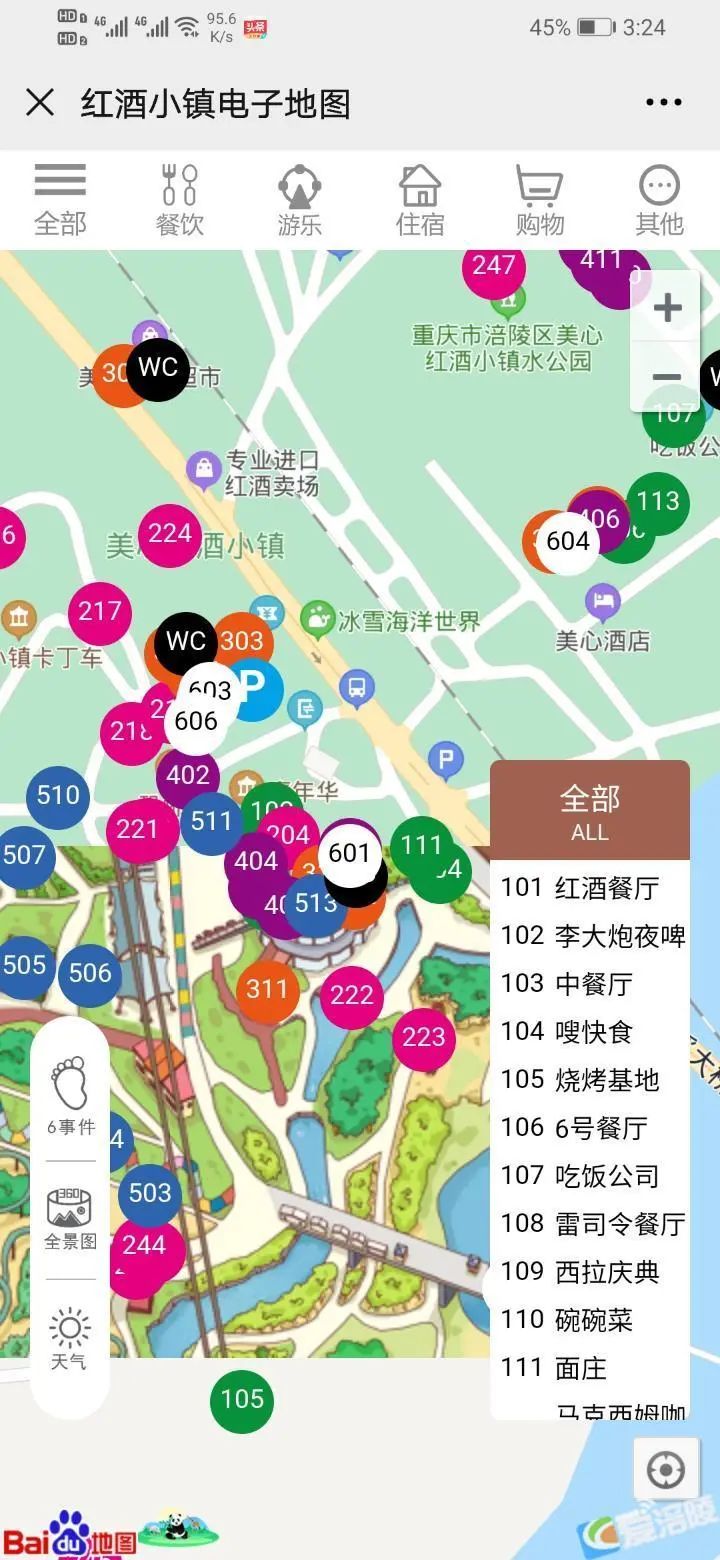720x1560 pixels.
Task: Tap the location crosshair button
Action: tap(666, 1470)
